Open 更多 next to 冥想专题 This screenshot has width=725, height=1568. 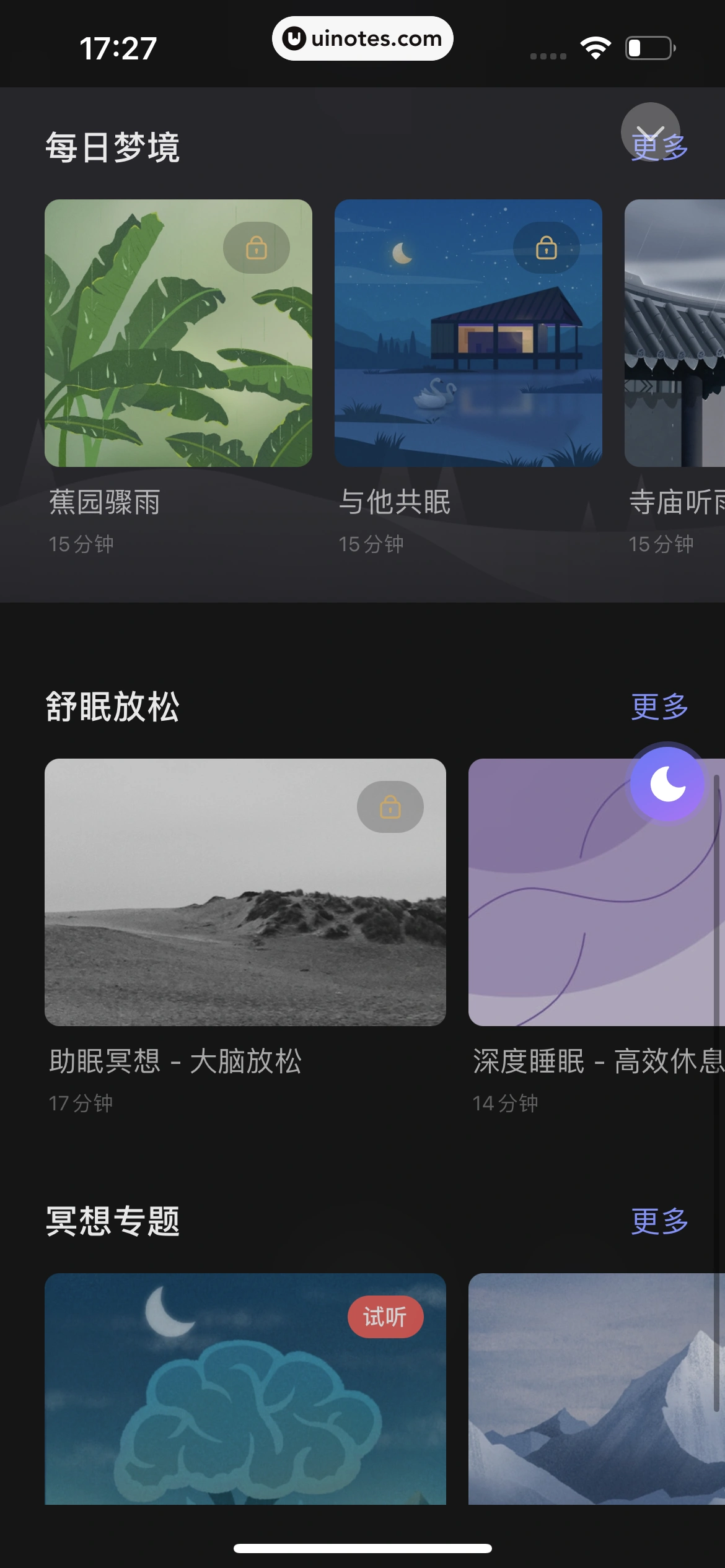point(659,1222)
